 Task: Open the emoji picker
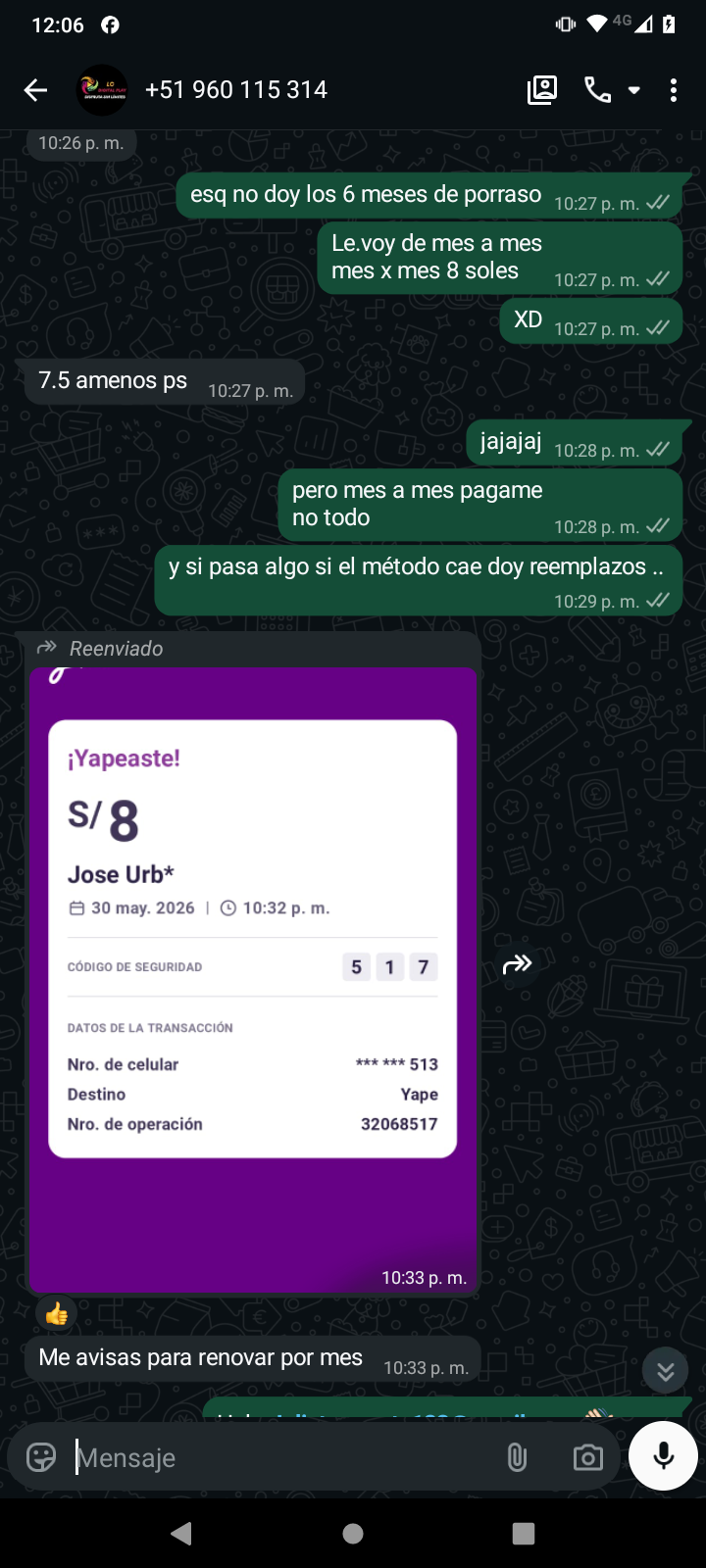pyautogui.click(x=41, y=1457)
